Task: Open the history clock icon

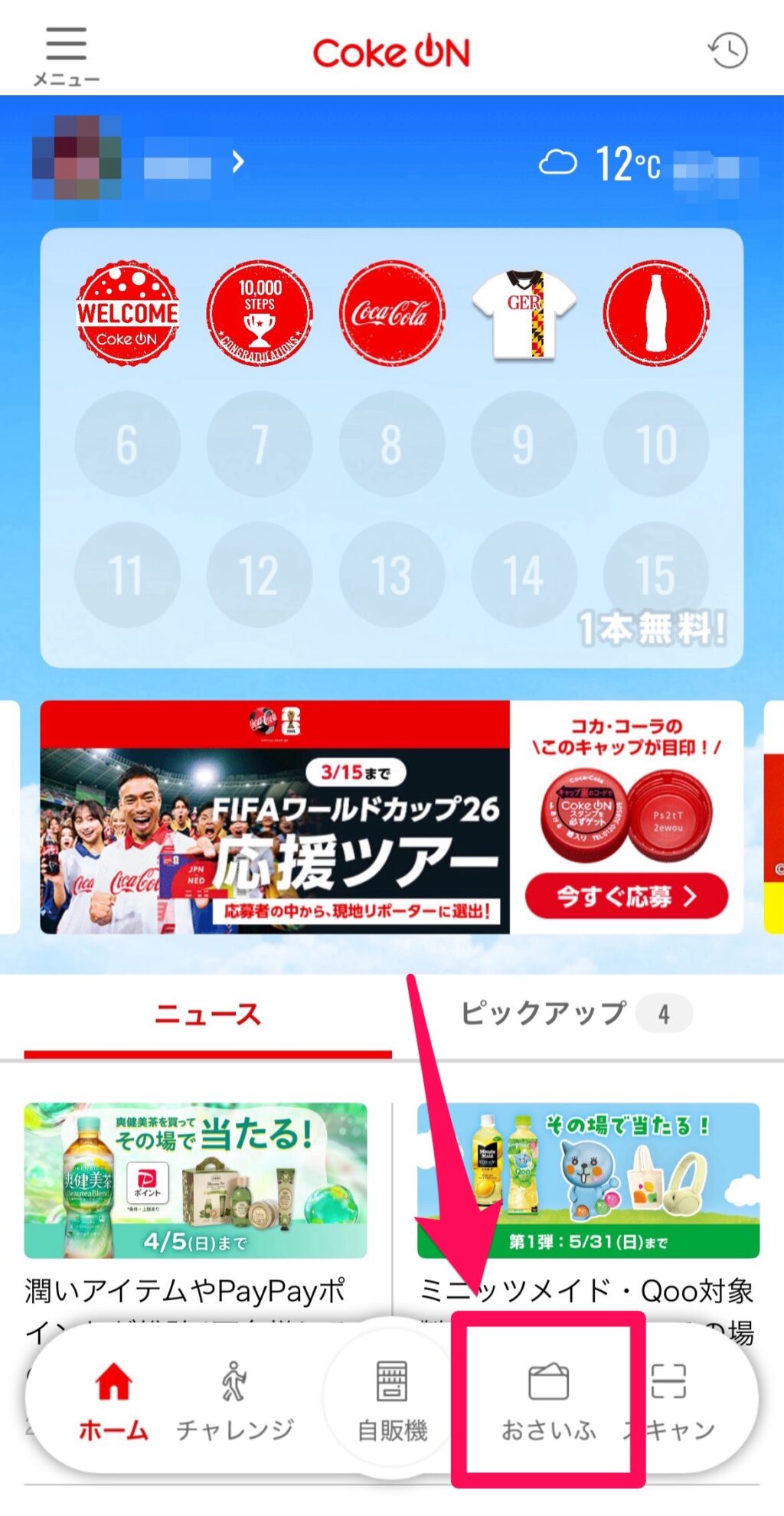Action: [x=727, y=51]
